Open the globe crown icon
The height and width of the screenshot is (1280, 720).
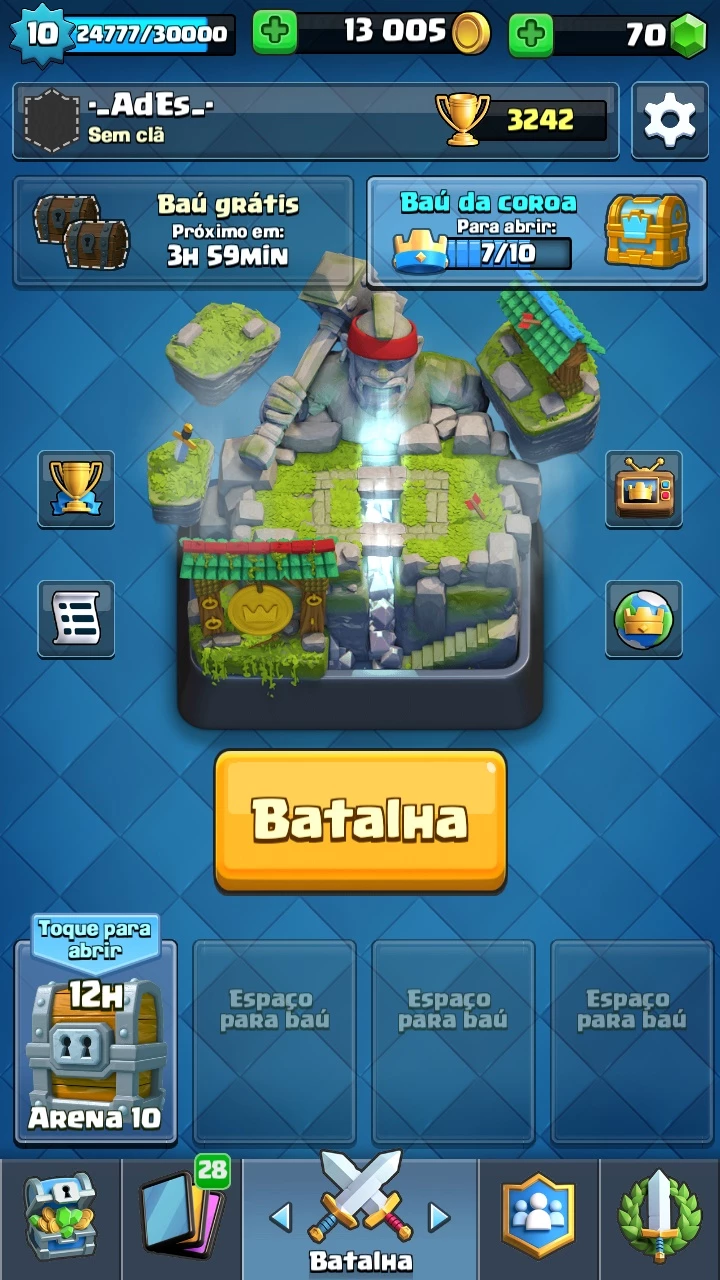(x=644, y=619)
